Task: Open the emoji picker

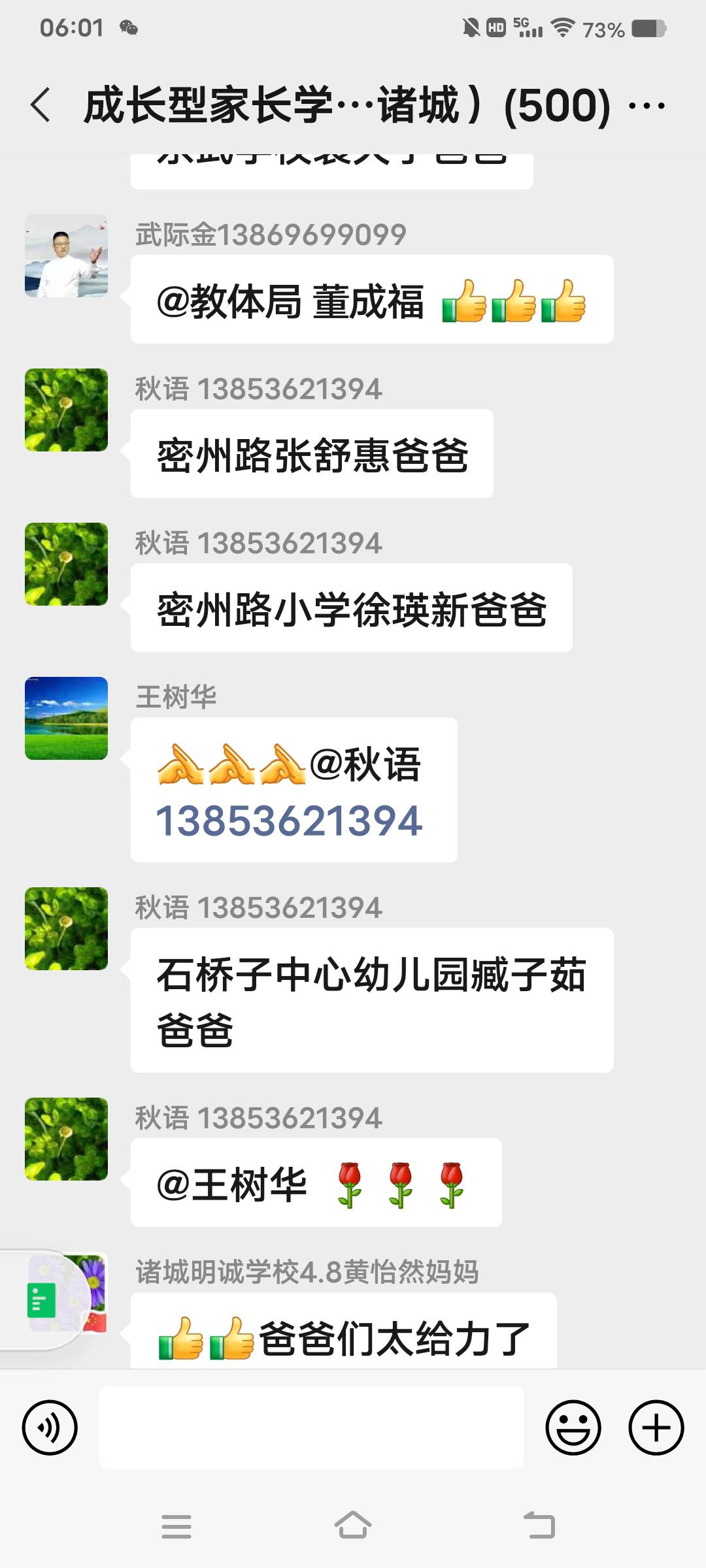Action: (x=574, y=1428)
